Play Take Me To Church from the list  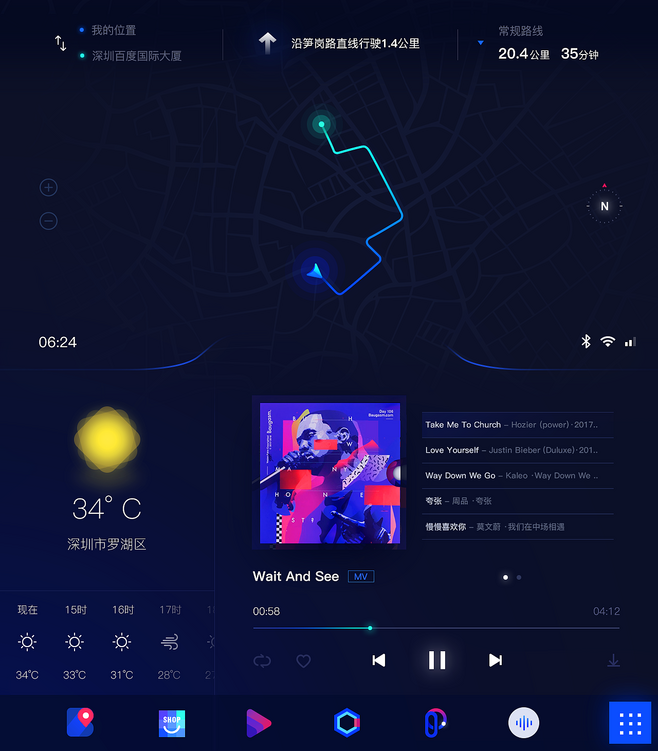(x=516, y=425)
